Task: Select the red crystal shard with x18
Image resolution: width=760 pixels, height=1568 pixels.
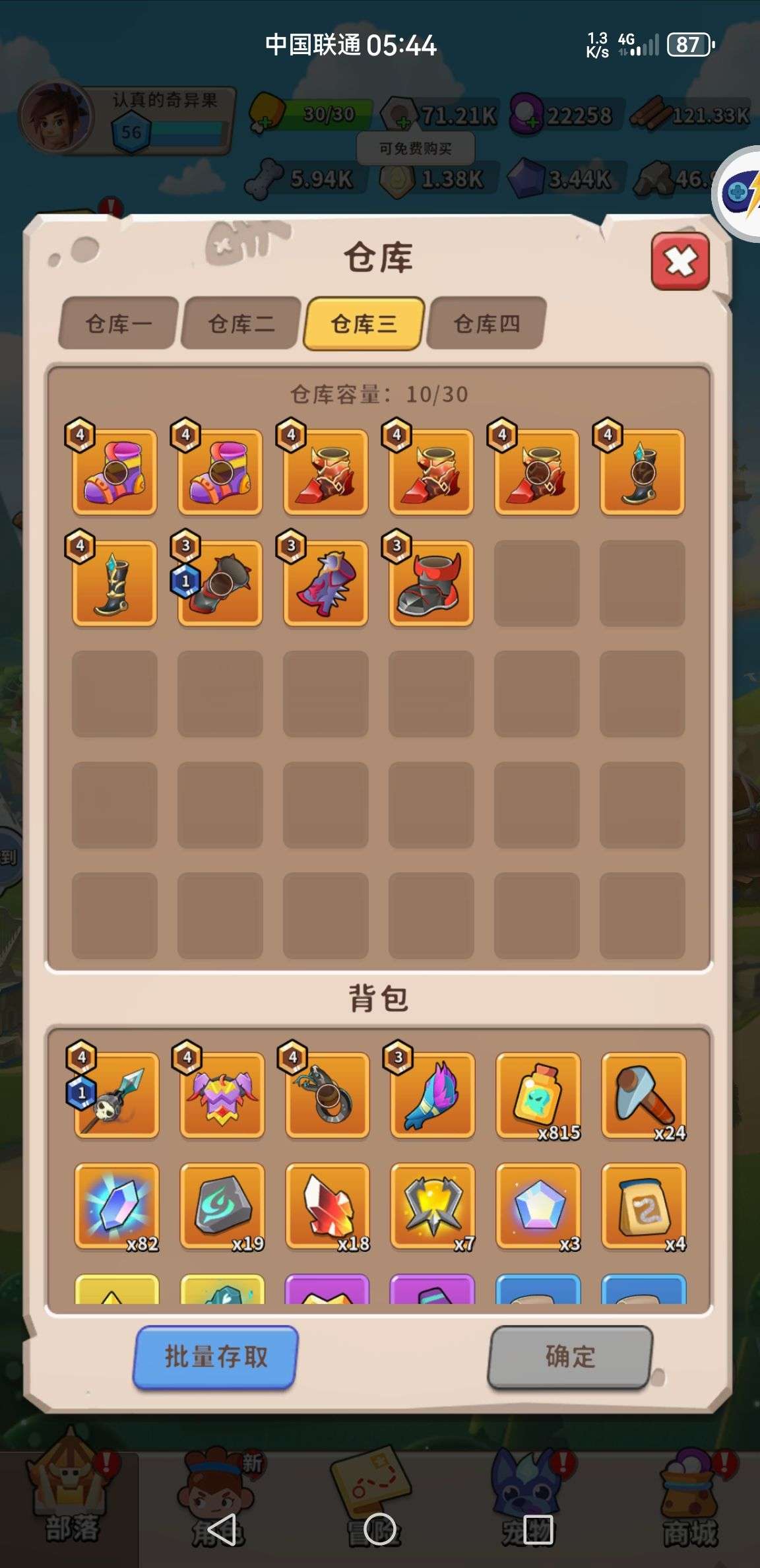Action: click(x=327, y=1206)
